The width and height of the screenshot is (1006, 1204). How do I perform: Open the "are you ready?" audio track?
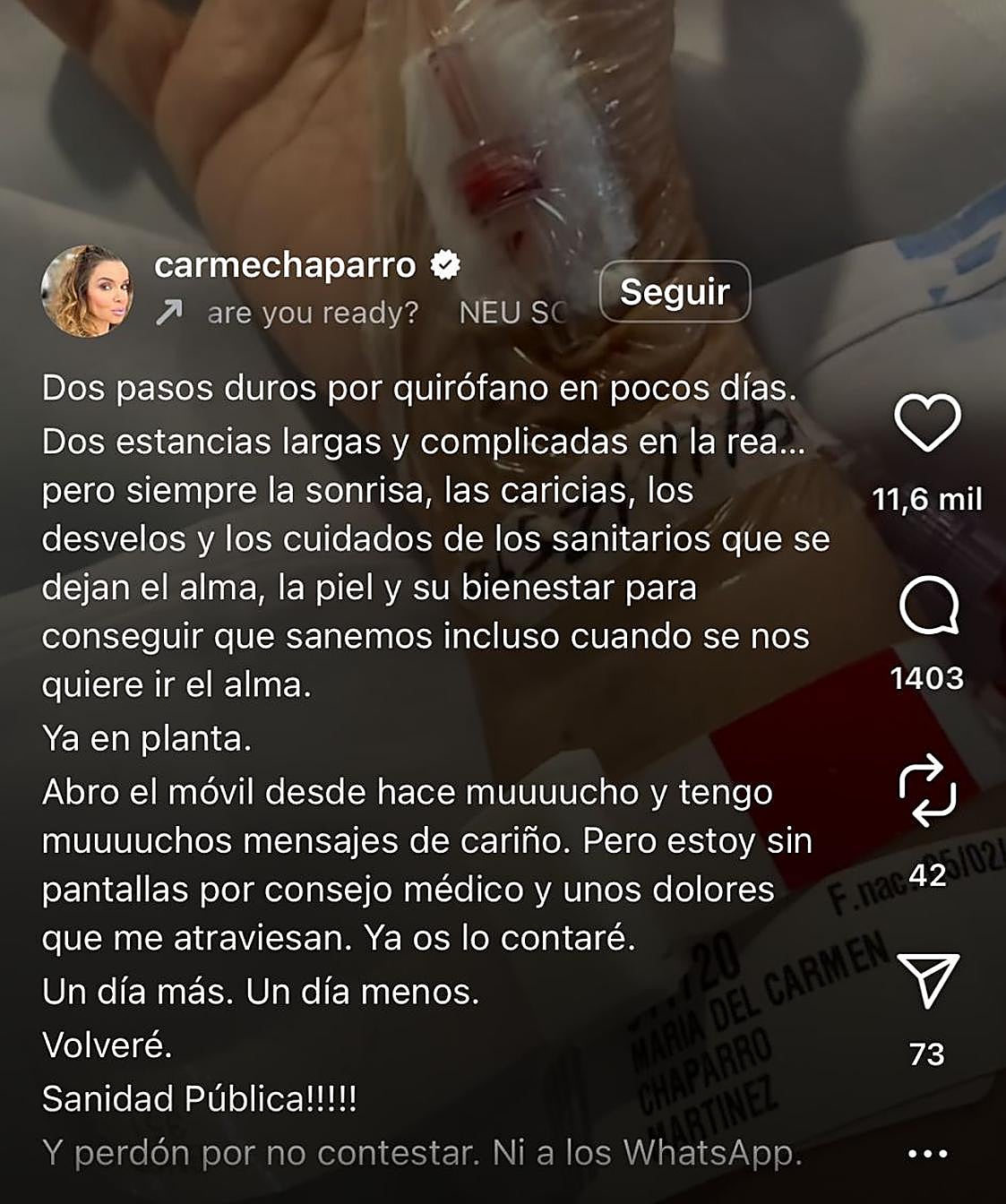tap(313, 313)
